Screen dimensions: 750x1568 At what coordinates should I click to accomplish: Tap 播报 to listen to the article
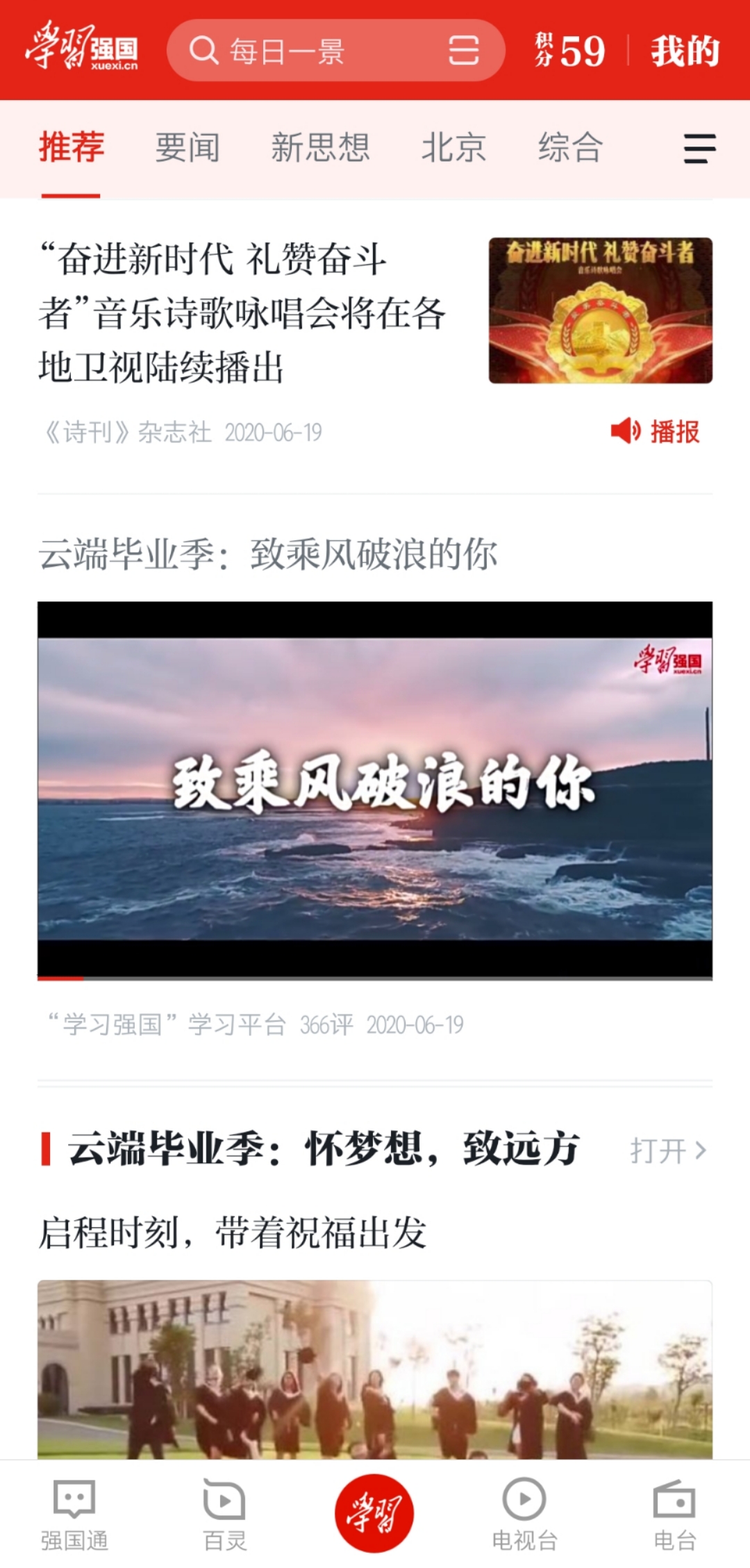pyautogui.click(x=656, y=431)
